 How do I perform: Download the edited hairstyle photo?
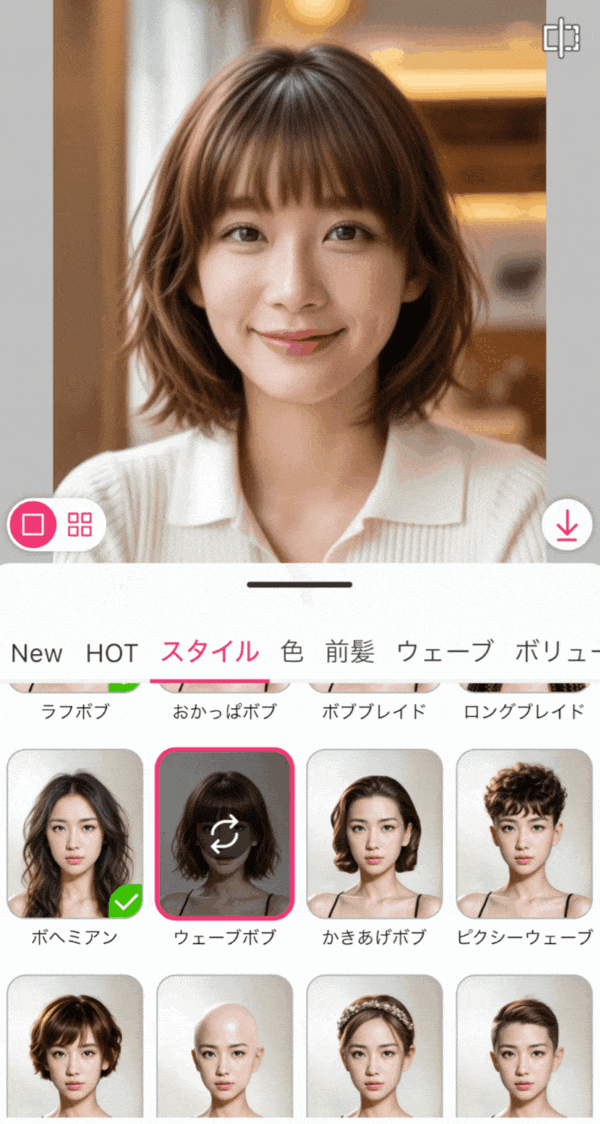tap(567, 526)
